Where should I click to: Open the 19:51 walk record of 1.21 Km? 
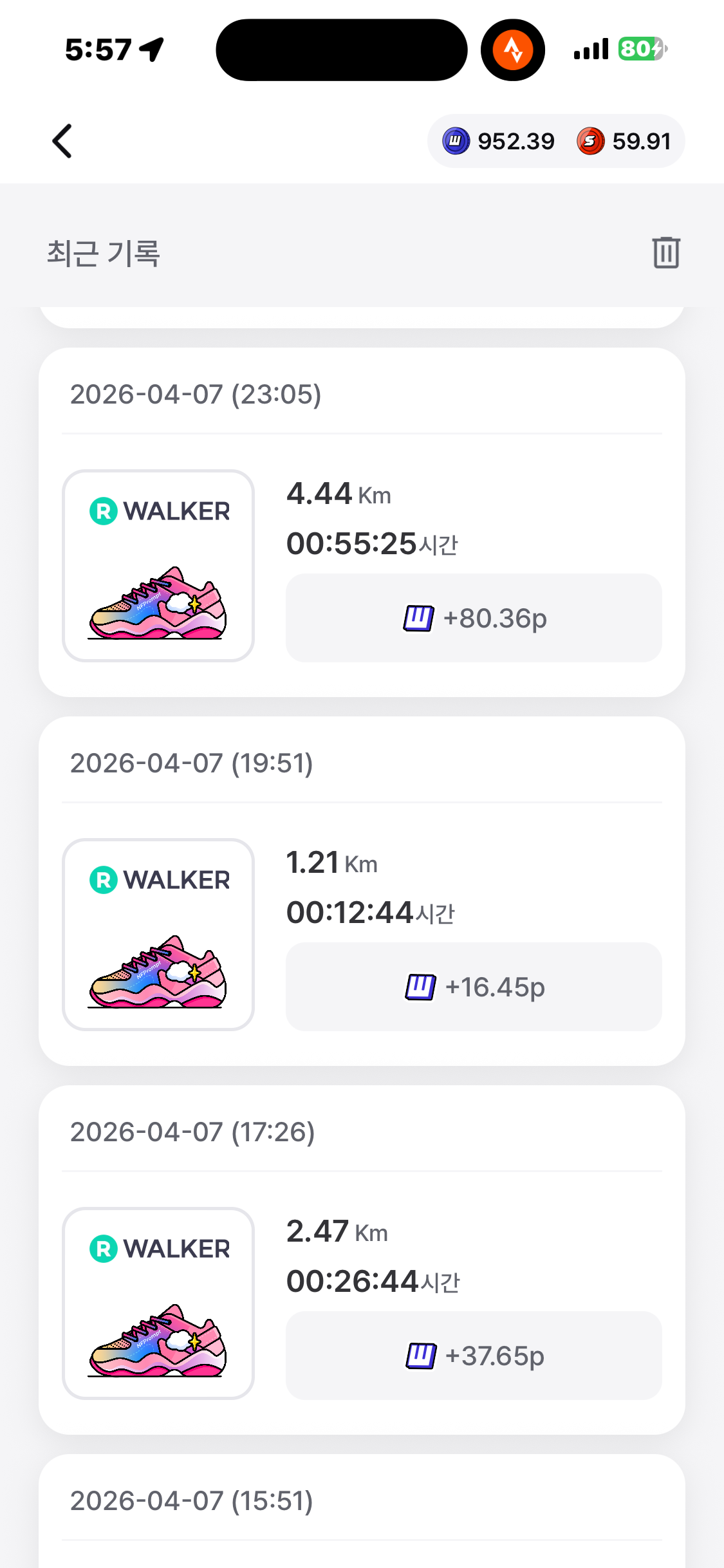362,891
